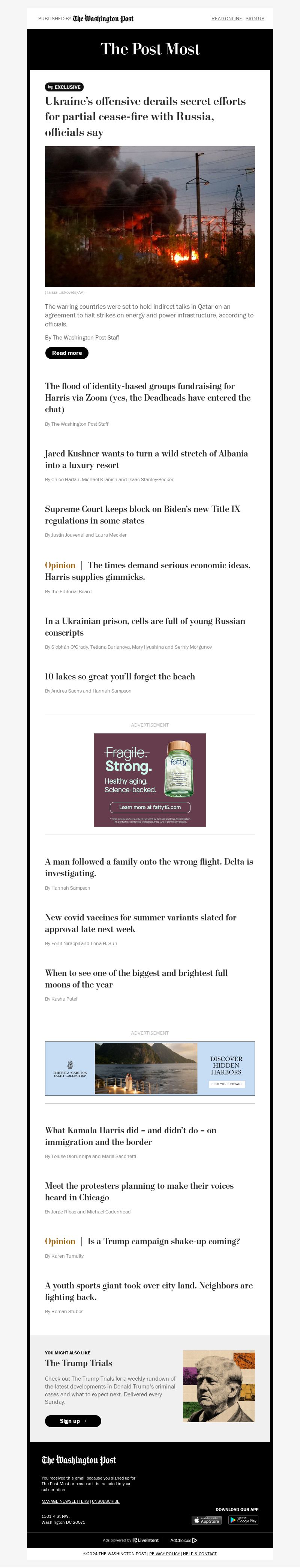
Task: Download from the App Store badge
Action: point(206,1520)
